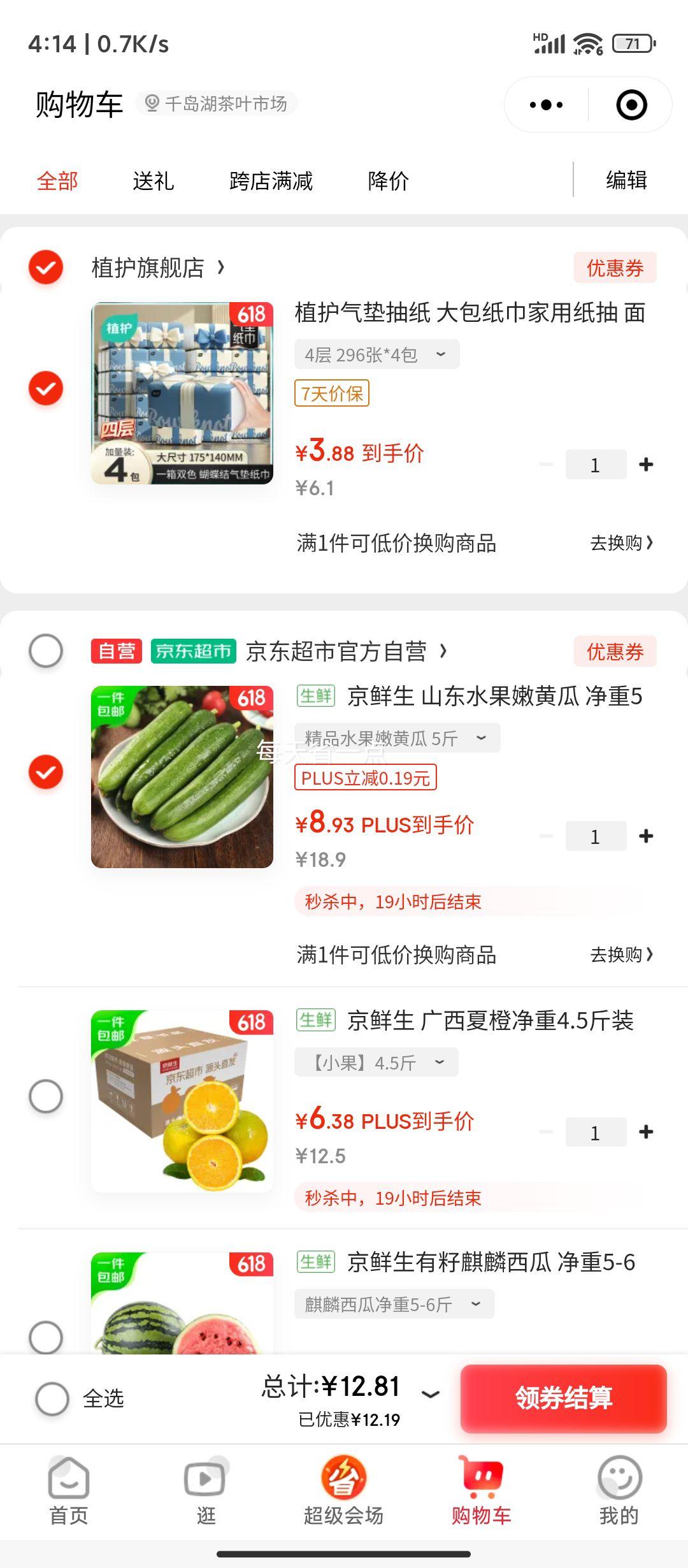Switch to the 送礼 tab
This screenshot has height=1568, width=688.
coord(153,181)
